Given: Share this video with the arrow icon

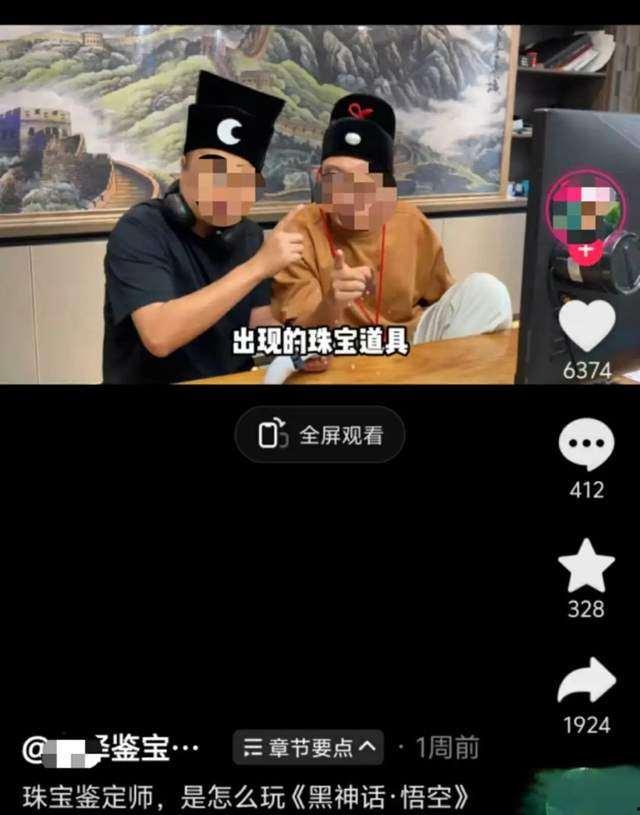Looking at the screenshot, I should pos(586,684).
